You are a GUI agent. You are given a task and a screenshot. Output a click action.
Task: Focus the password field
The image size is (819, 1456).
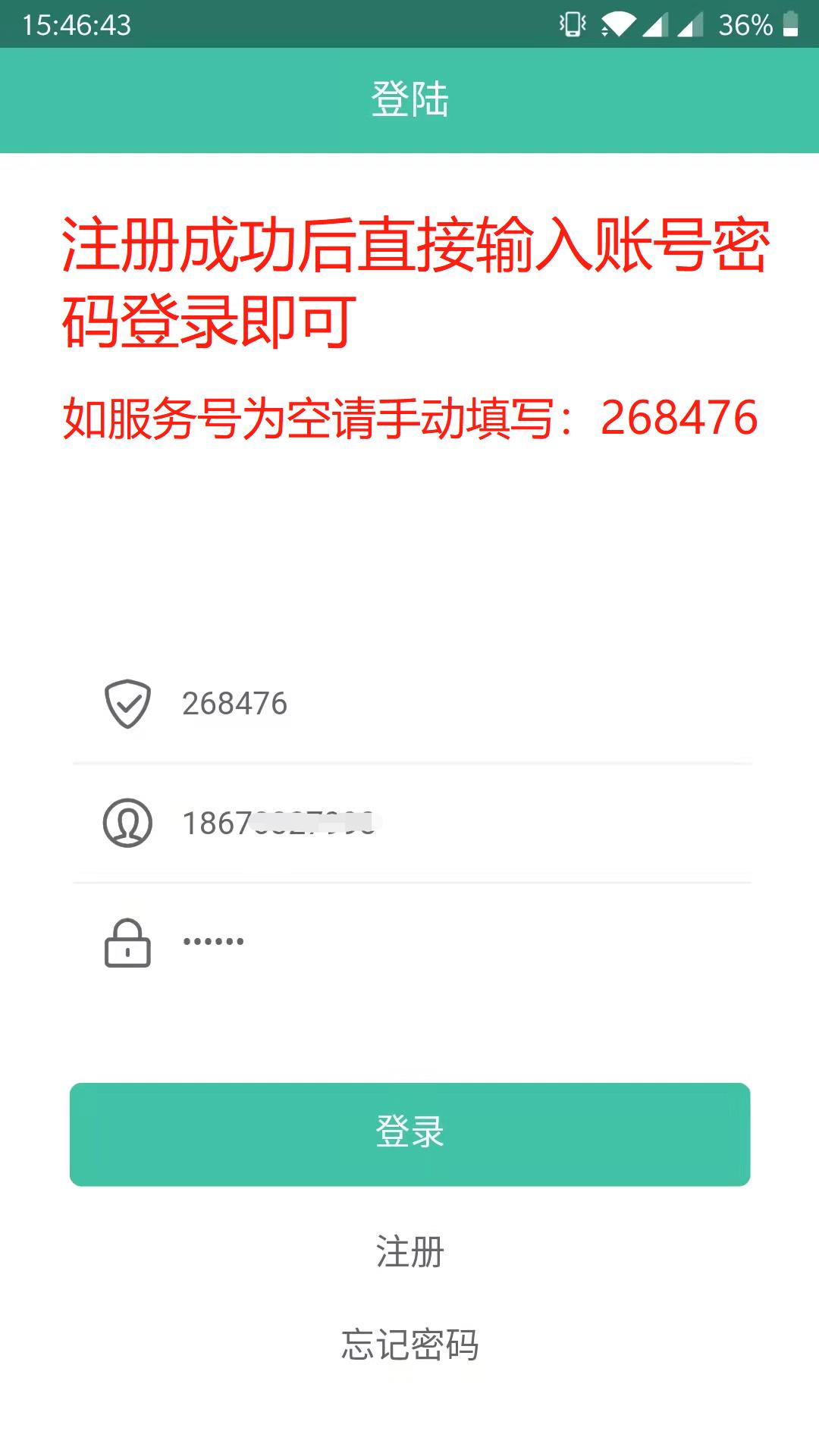[x=412, y=943]
